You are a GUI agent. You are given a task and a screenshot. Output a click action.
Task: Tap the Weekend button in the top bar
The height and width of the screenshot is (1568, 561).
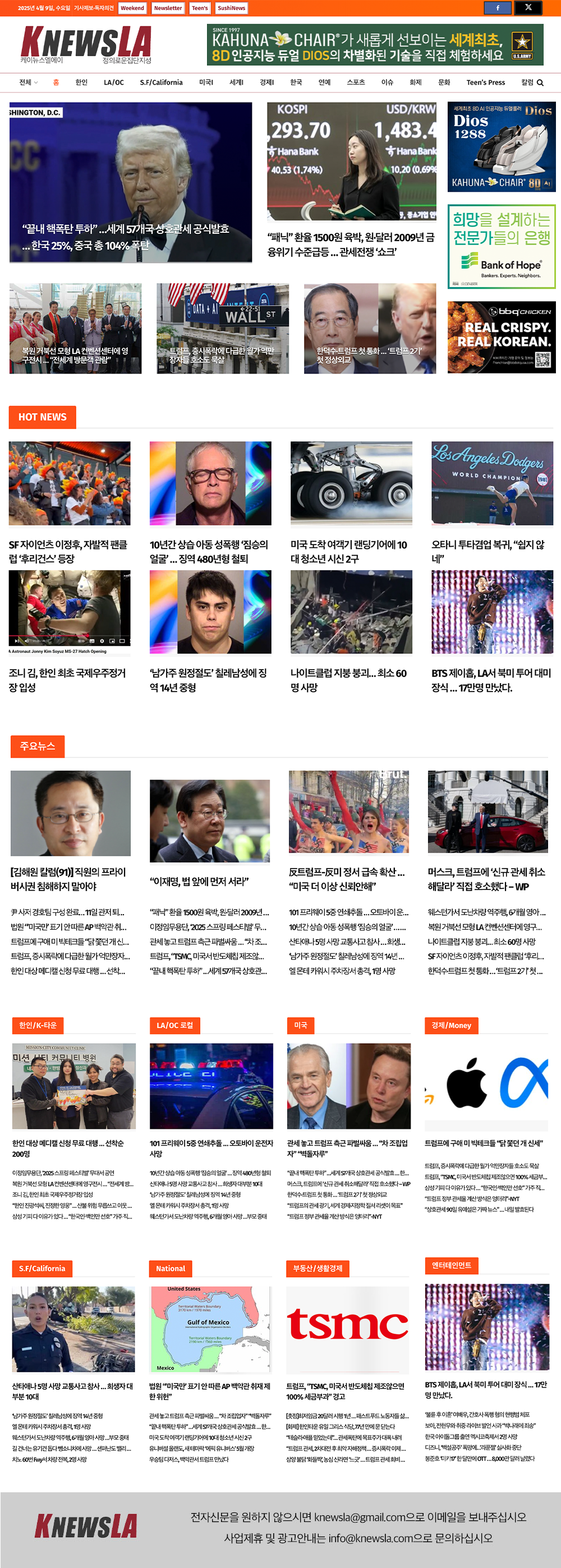132,8
